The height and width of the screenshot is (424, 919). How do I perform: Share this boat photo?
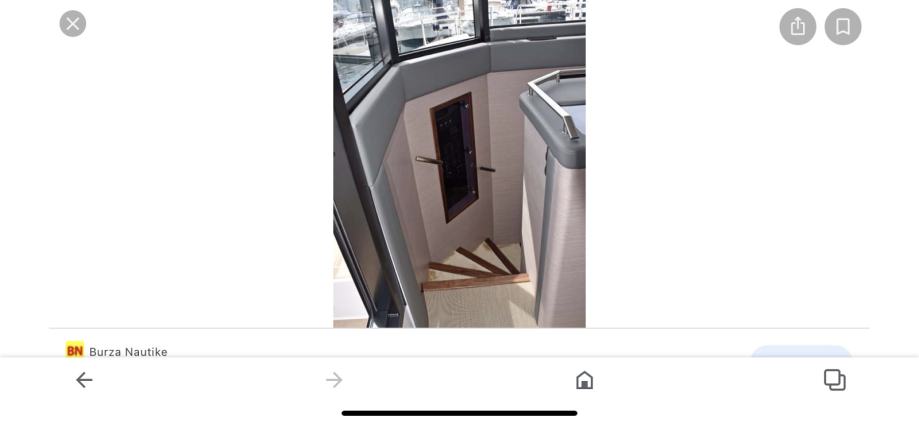pos(797,27)
